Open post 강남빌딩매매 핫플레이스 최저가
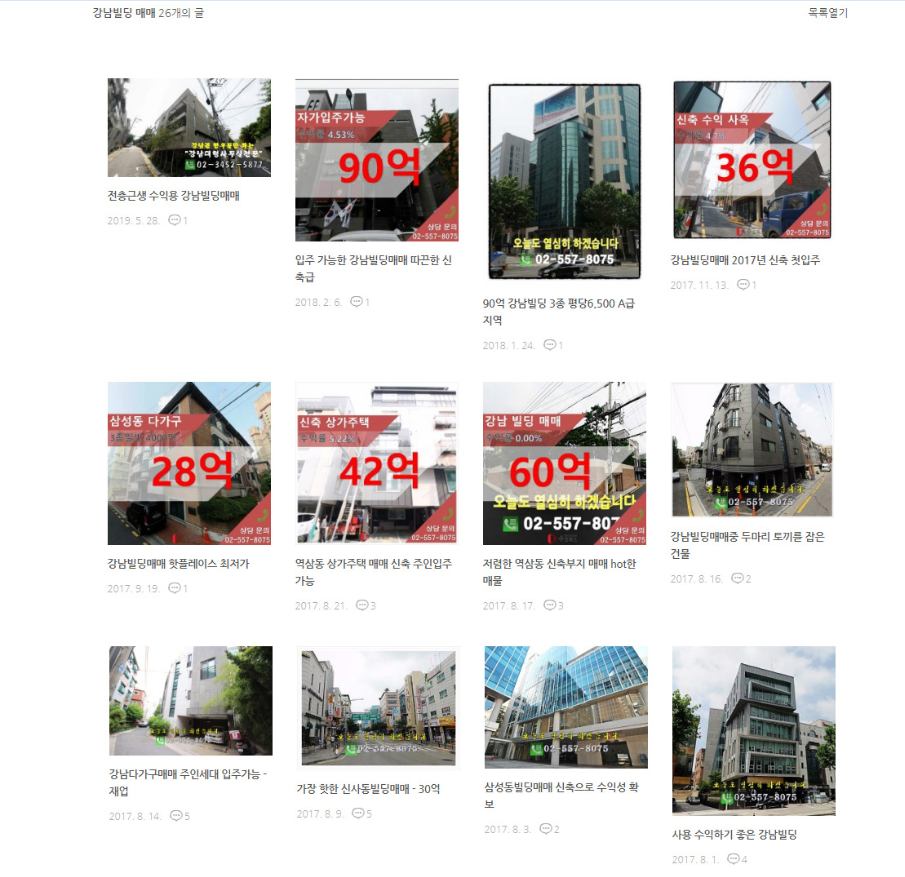Viewport: 905px width, 877px height. tap(178, 564)
